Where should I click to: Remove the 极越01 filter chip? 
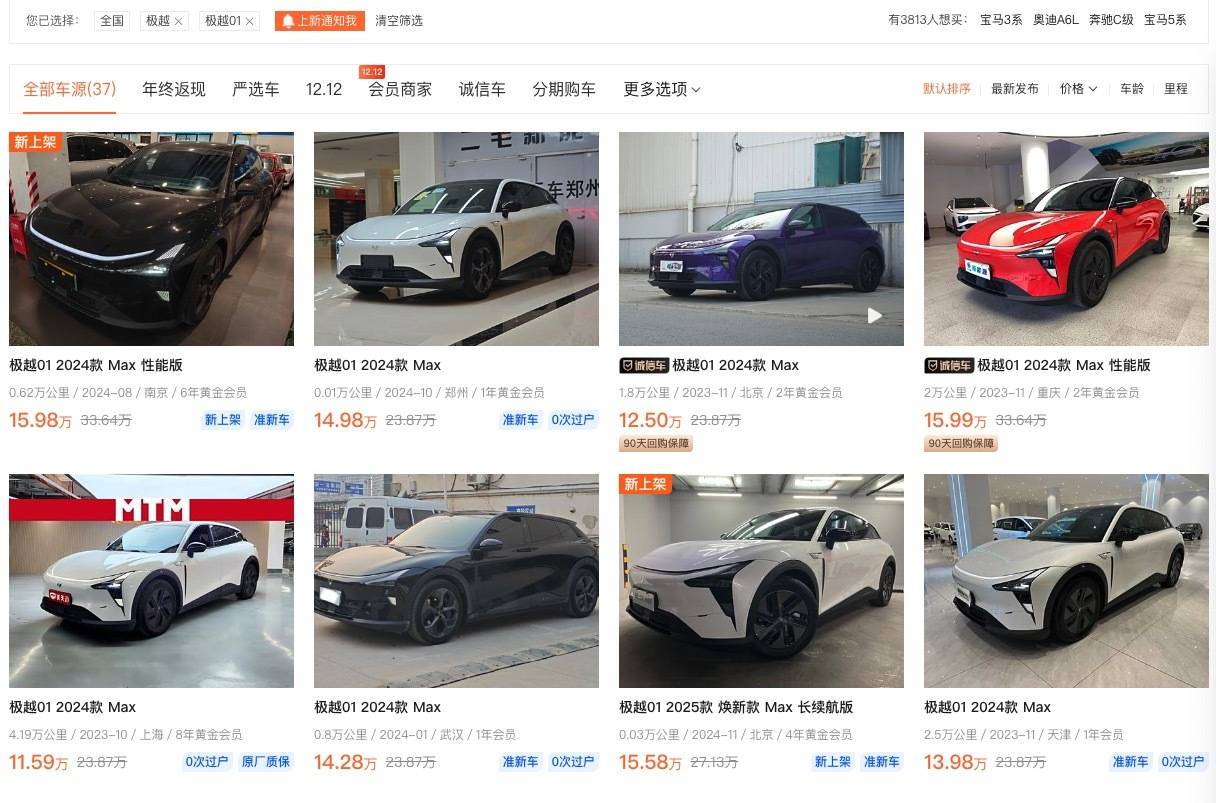[249, 21]
